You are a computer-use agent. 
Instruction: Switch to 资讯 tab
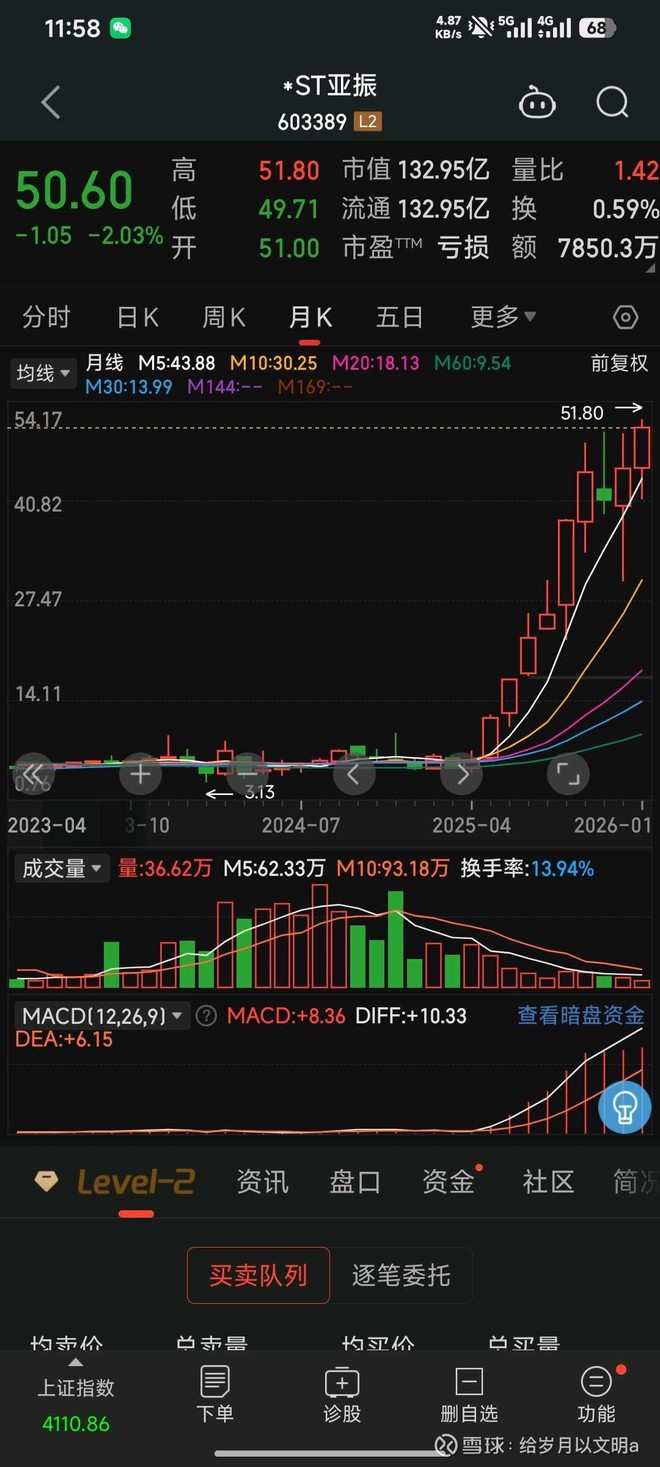[262, 1182]
